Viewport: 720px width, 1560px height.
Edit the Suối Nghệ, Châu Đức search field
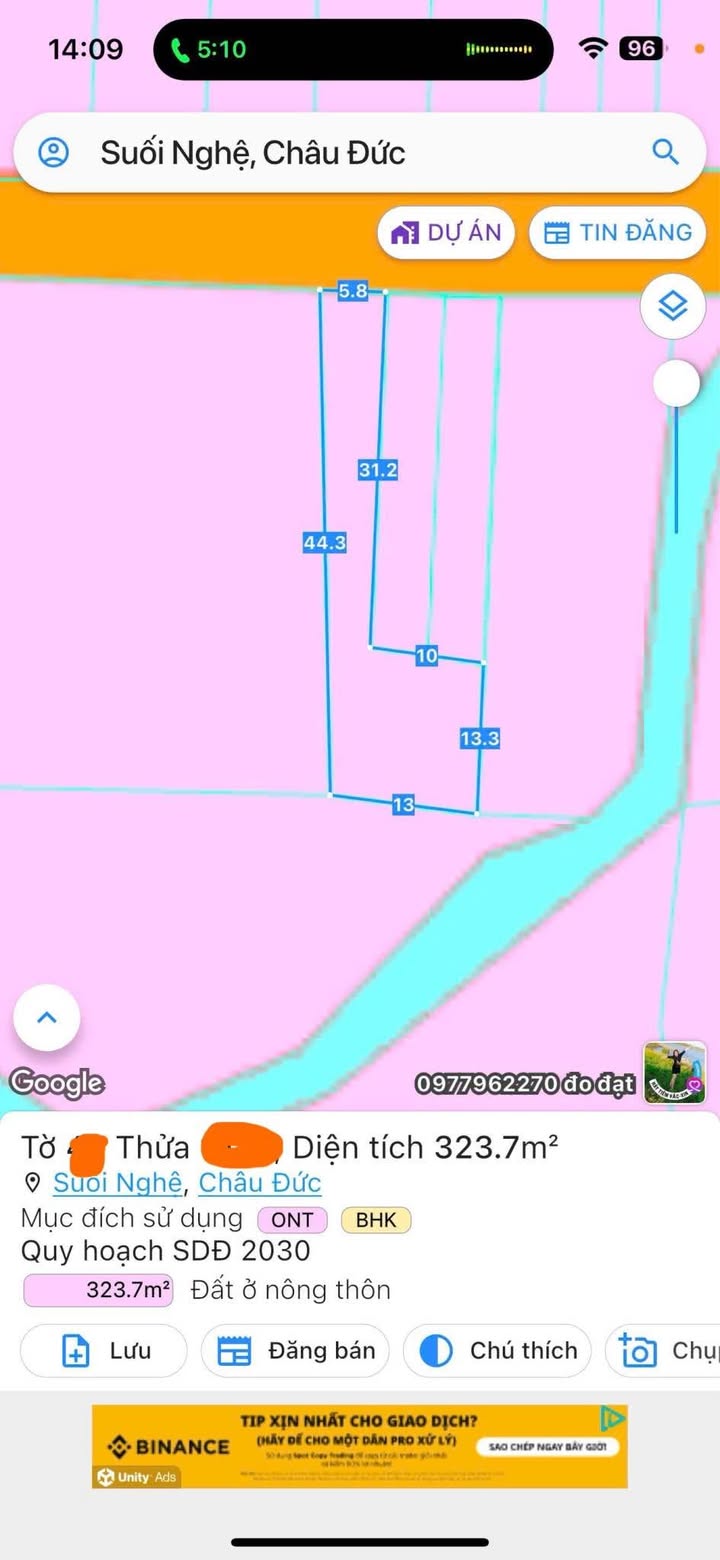point(350,153)
